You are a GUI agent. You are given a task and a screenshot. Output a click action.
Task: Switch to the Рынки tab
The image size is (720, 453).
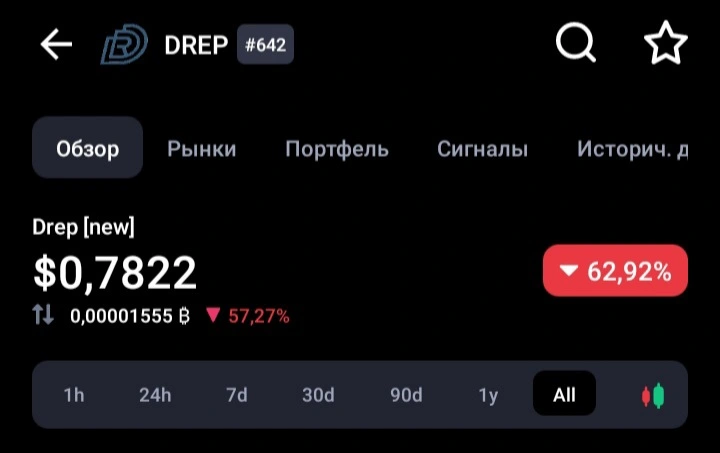tap(201, 149)
